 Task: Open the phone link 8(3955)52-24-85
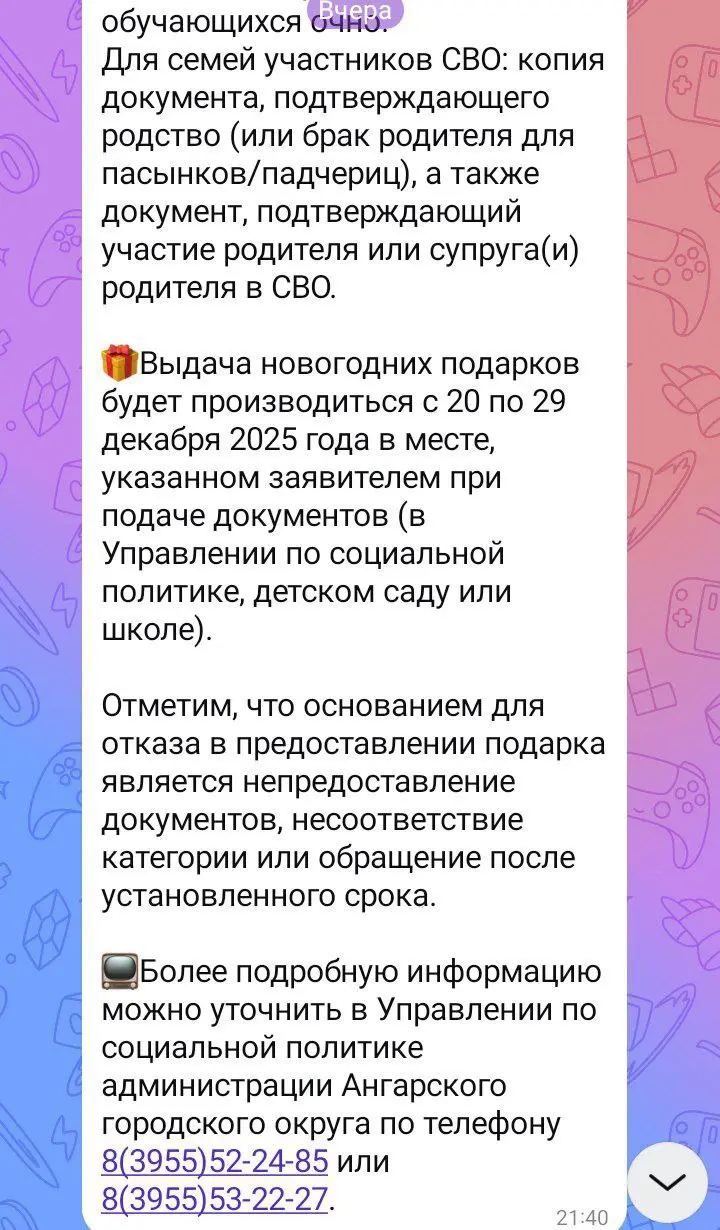(x=213, y=1163)
